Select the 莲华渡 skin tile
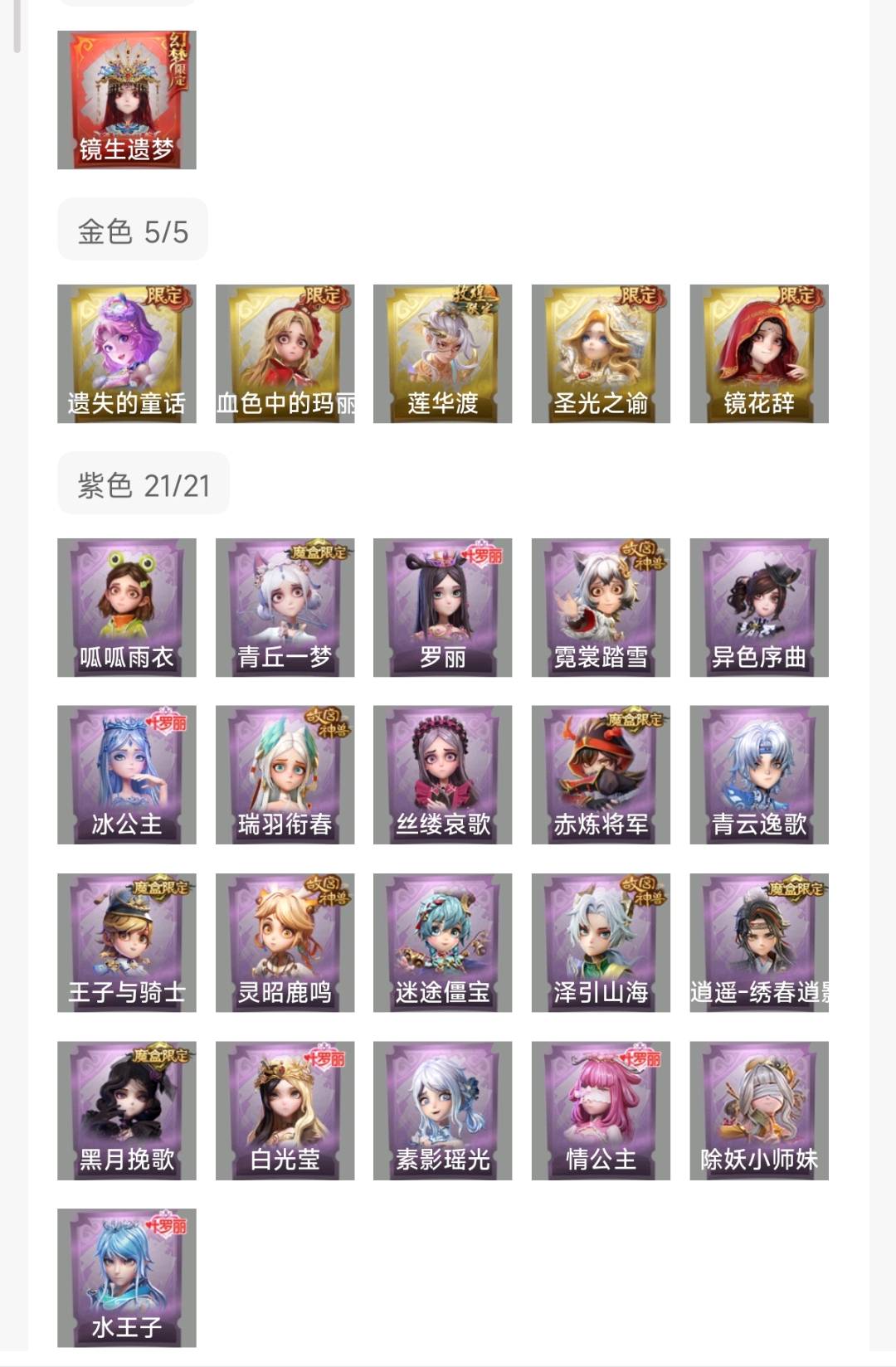Screen dimensions: 896x1367 (x=442, y=353)
